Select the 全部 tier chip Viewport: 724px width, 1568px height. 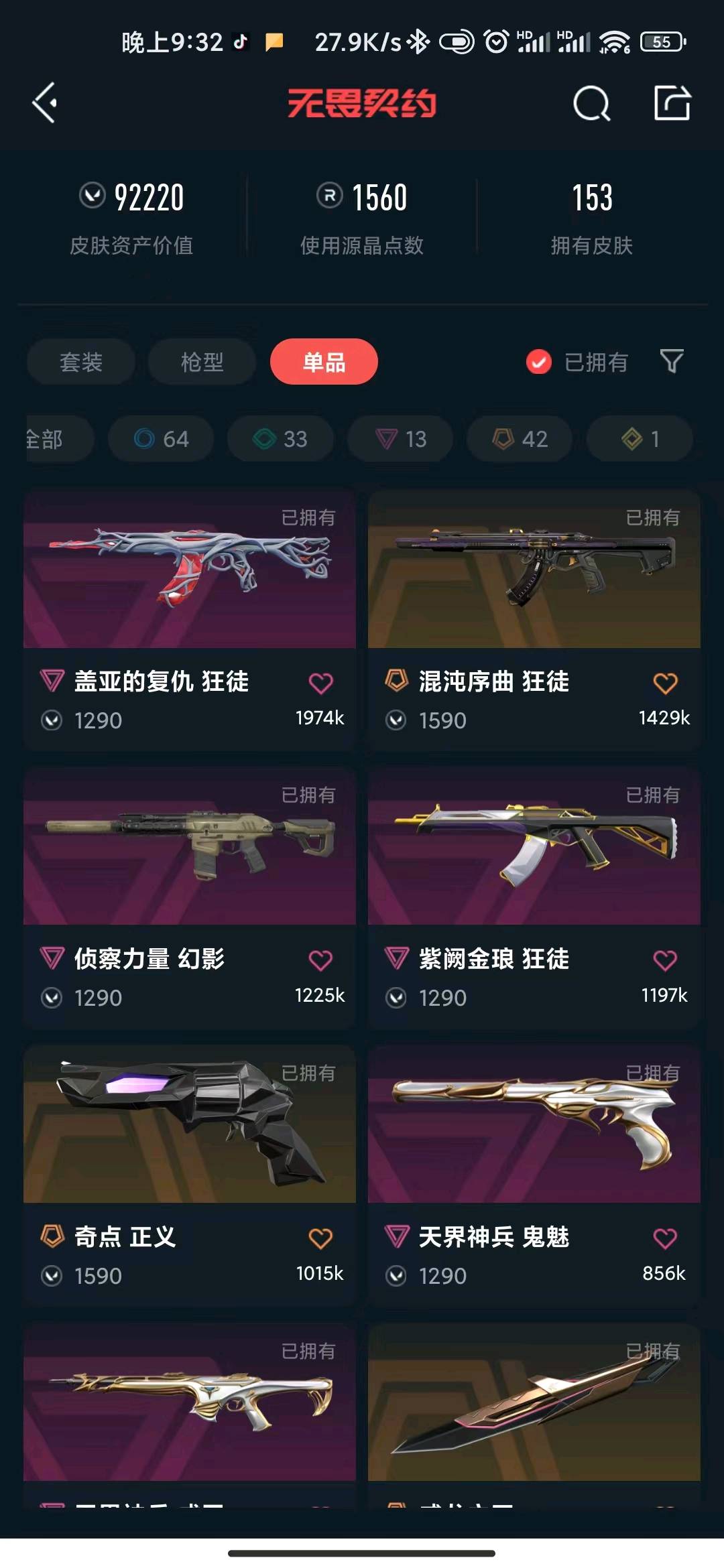[50, 439]
